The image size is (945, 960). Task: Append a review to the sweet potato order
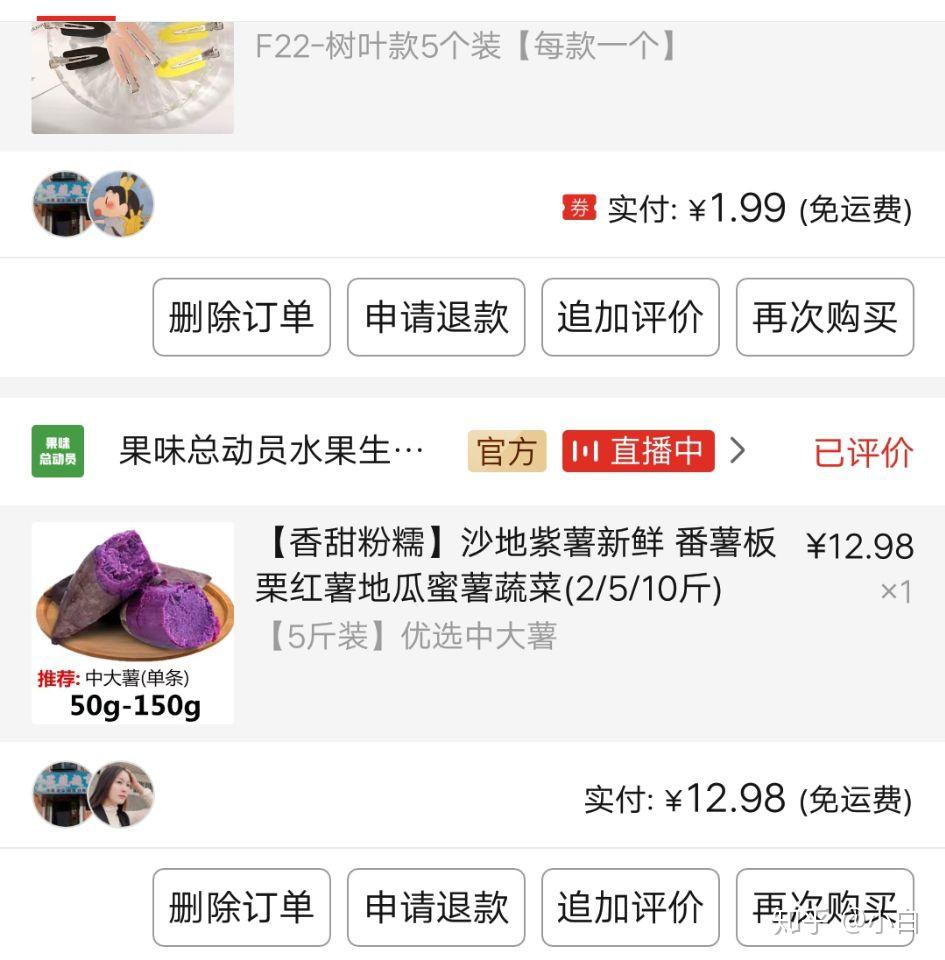point(630,907)
